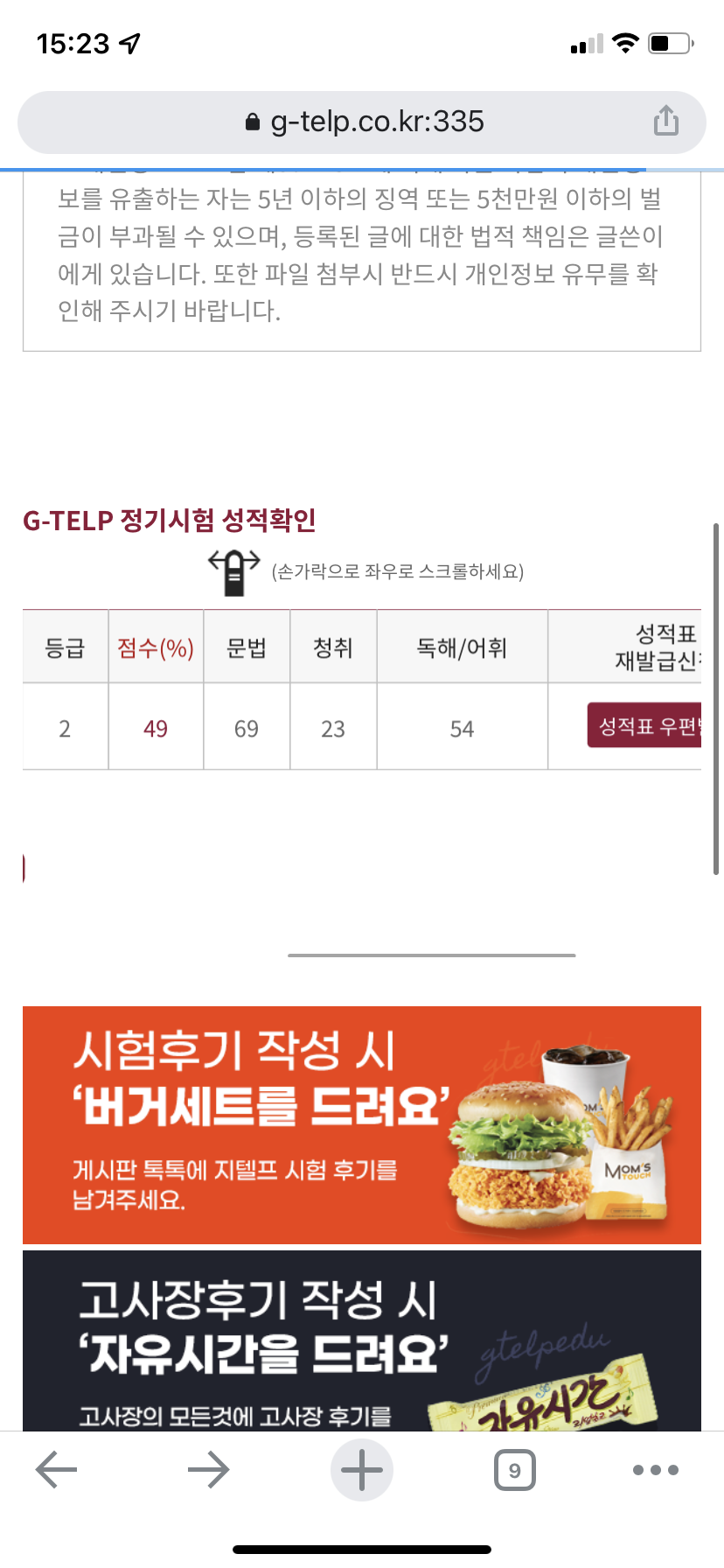Open the burger set review banner
Image resolution: width=724 pixels, height=1568 pixels.
pyautogui.click(x=362, y=1124)
